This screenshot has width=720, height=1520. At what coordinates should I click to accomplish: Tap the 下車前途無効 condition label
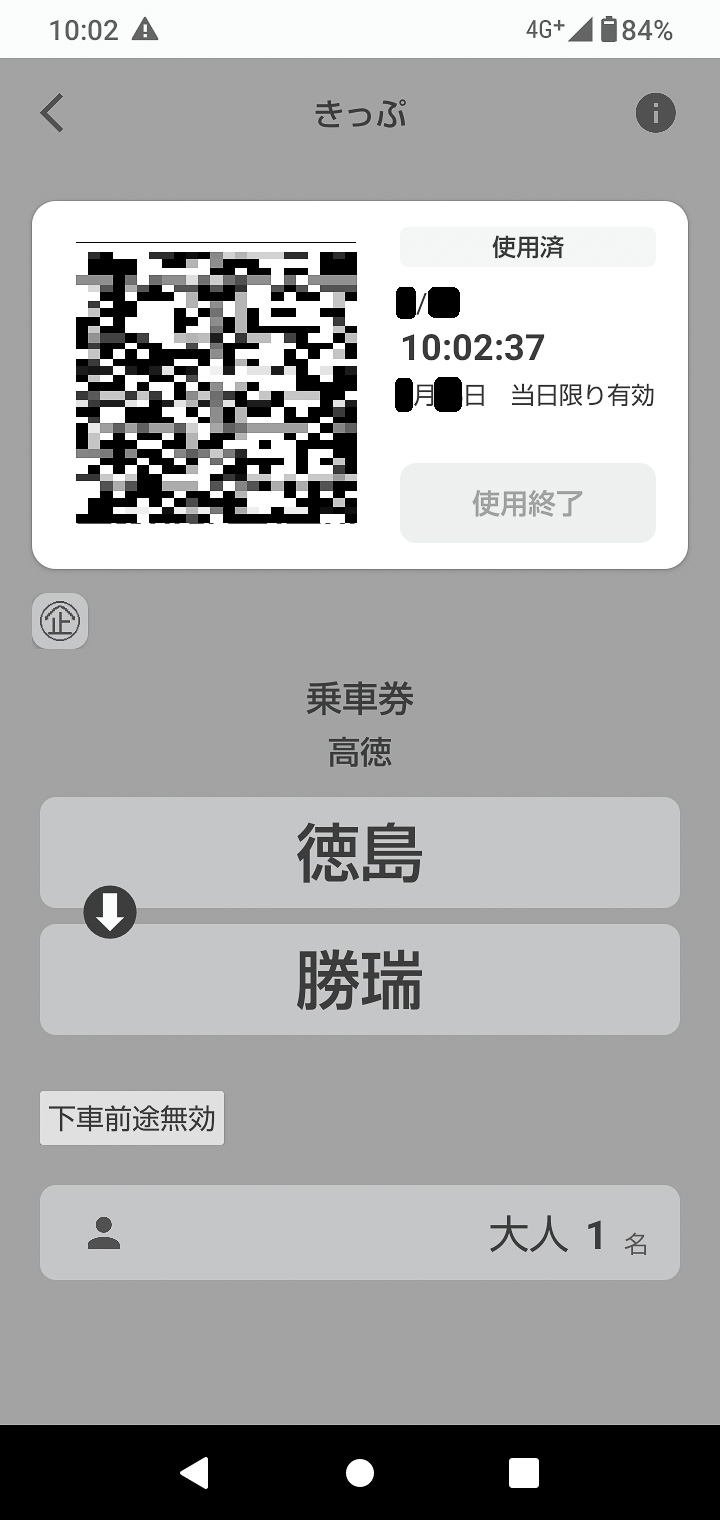click(x=131, y=1118)
